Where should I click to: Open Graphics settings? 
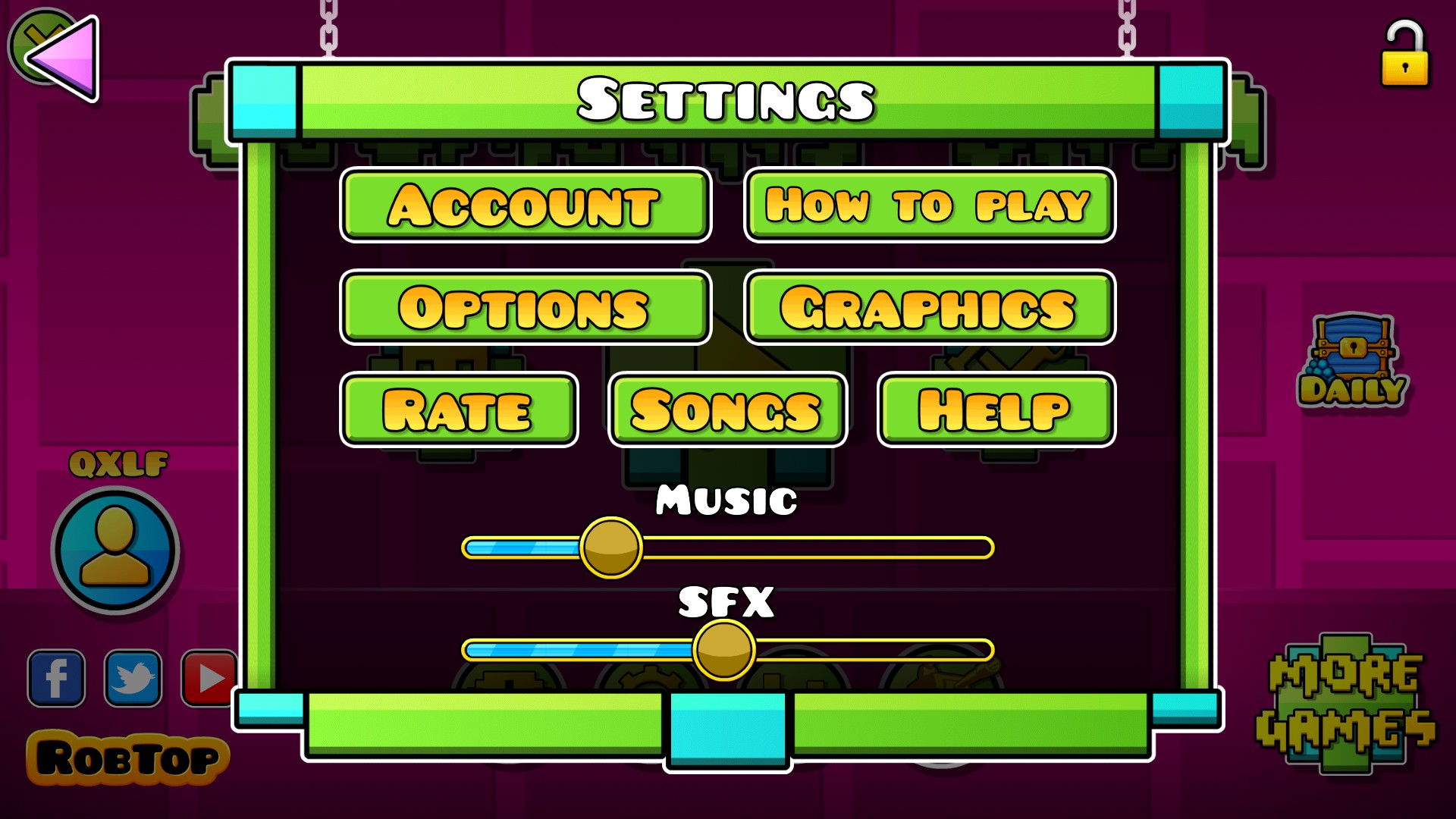coord(930,308)
